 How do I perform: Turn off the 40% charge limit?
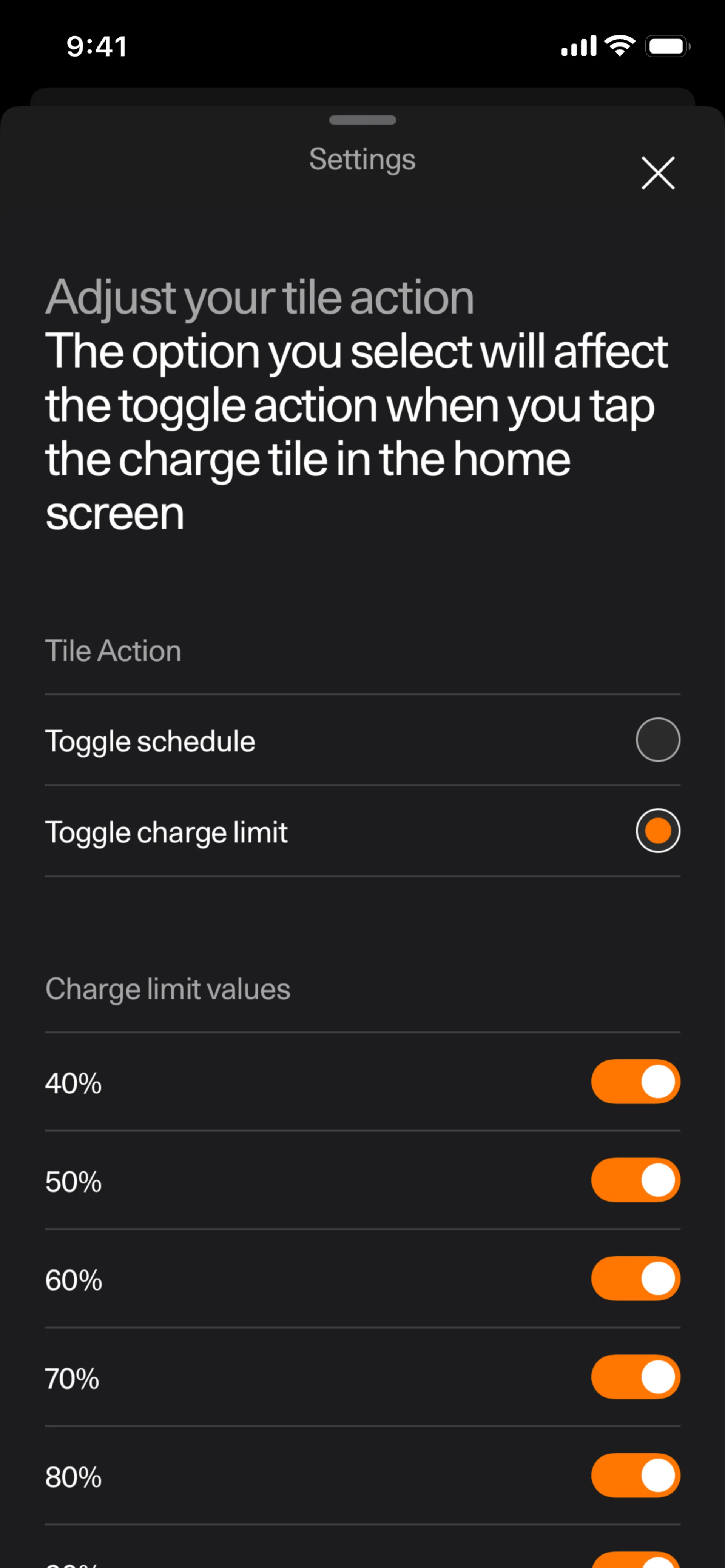click(x=636, y=1082)
